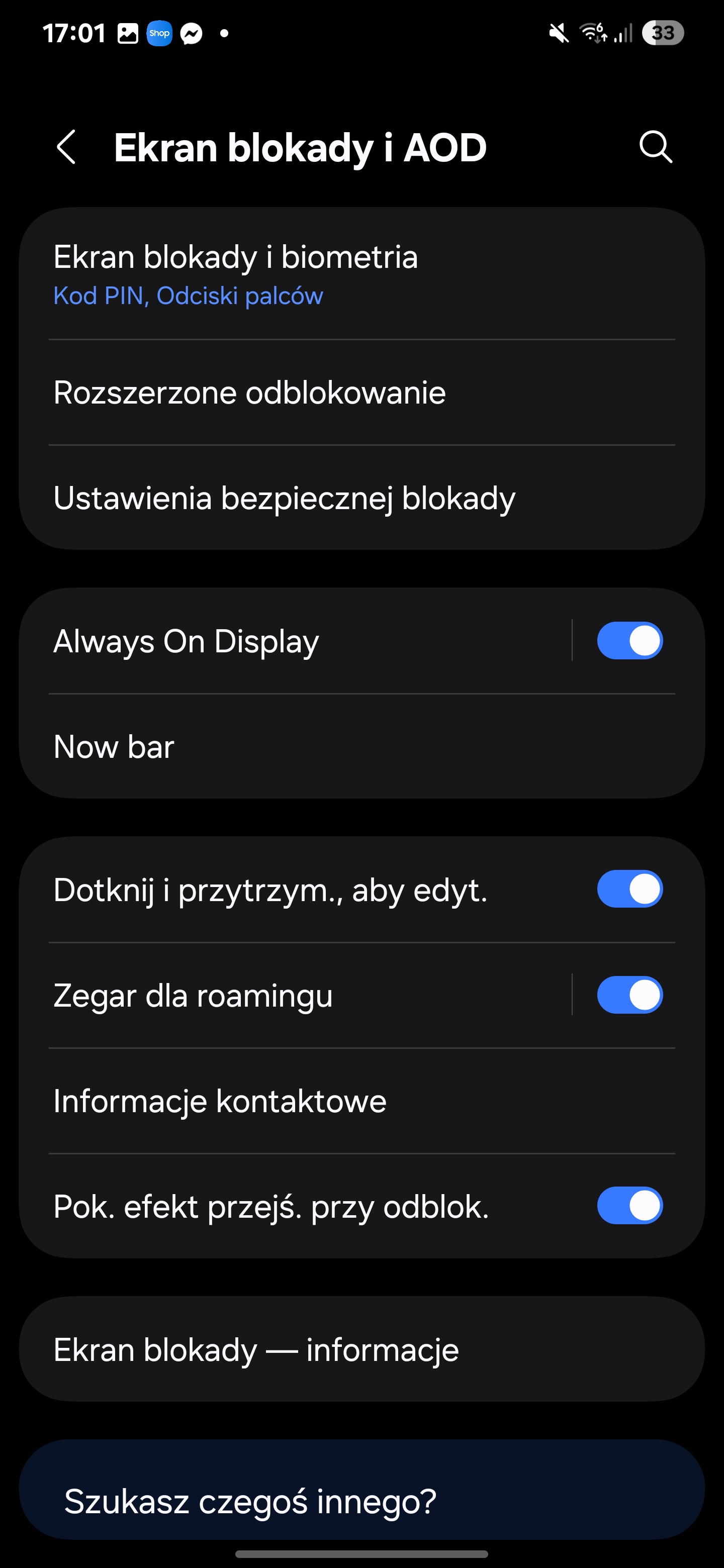
Task: Toggle Pok. efekt przejś. przy odblok.
Action: click(x=629, y=1205)
